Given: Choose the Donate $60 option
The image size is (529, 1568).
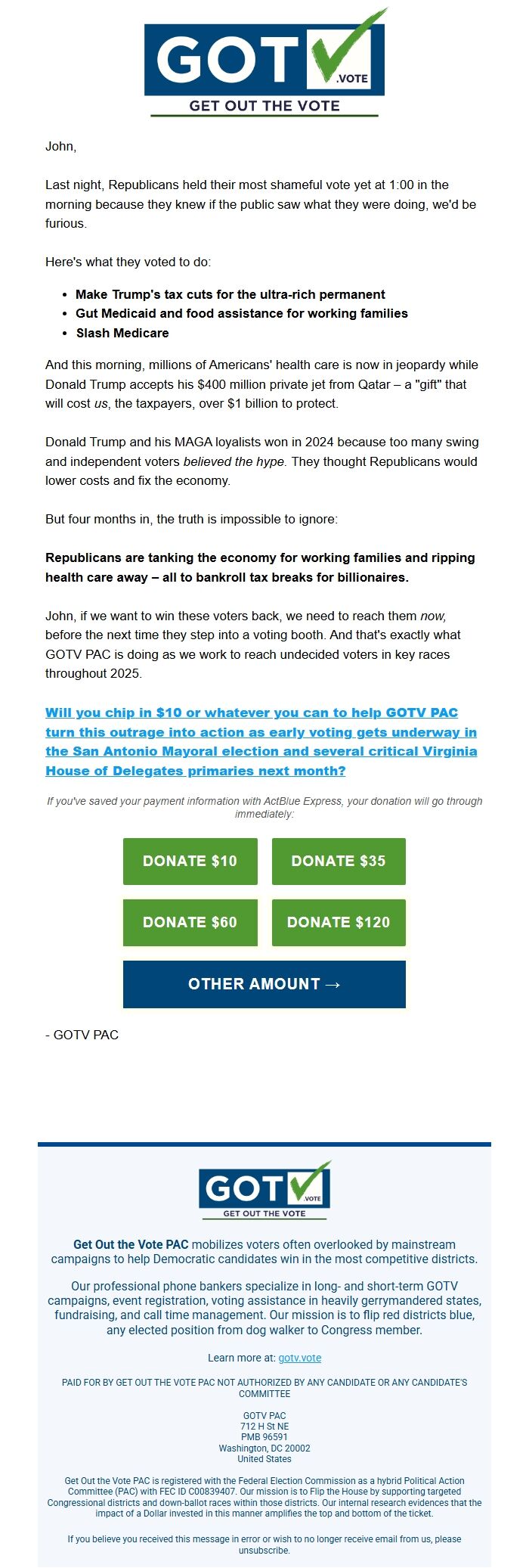Looking at the screenshot, I should coord(190,922).
